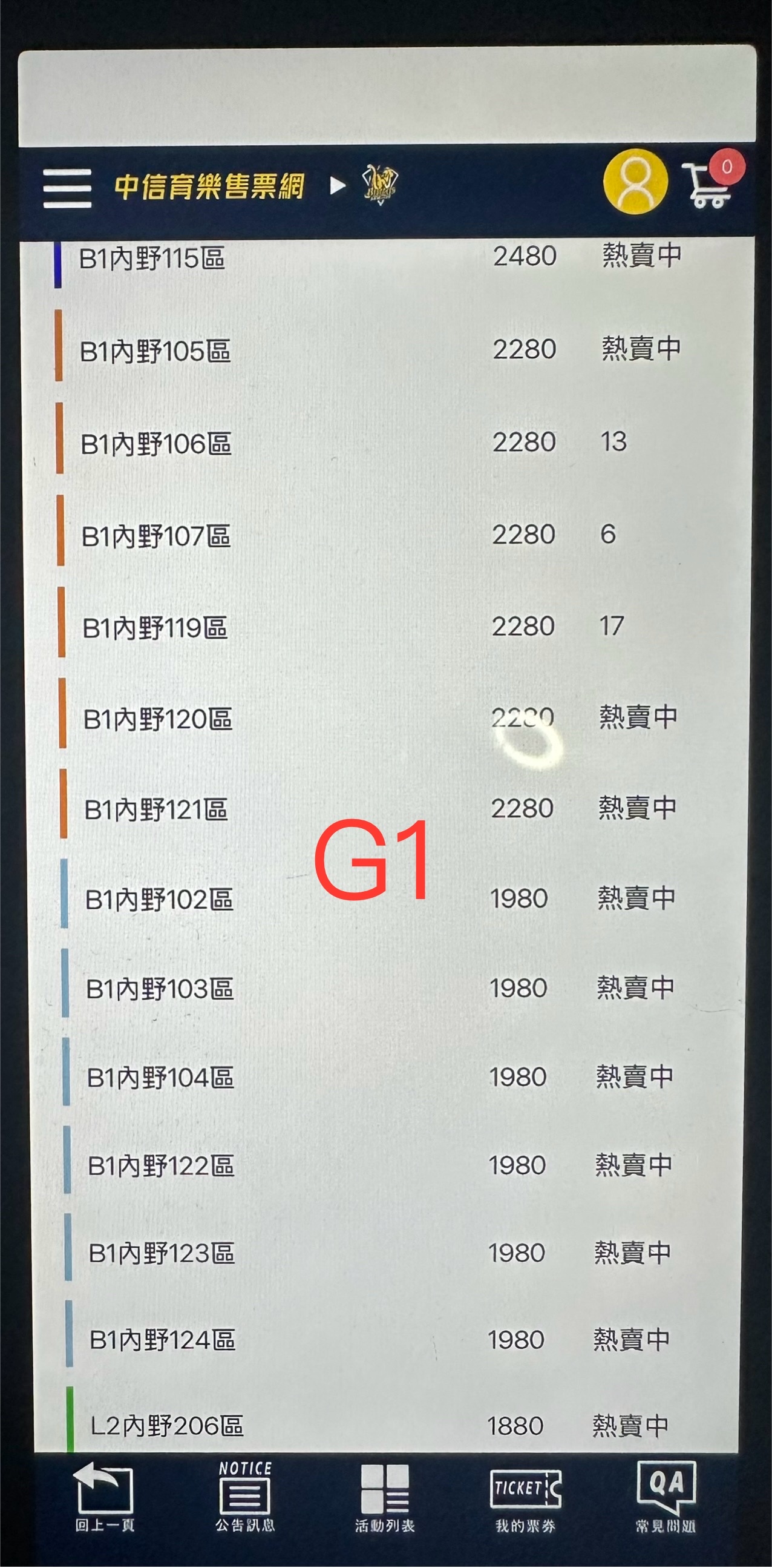View 我的票券 my tickets
This screenshot has width=772, height=1568.
click(525, 1497)
